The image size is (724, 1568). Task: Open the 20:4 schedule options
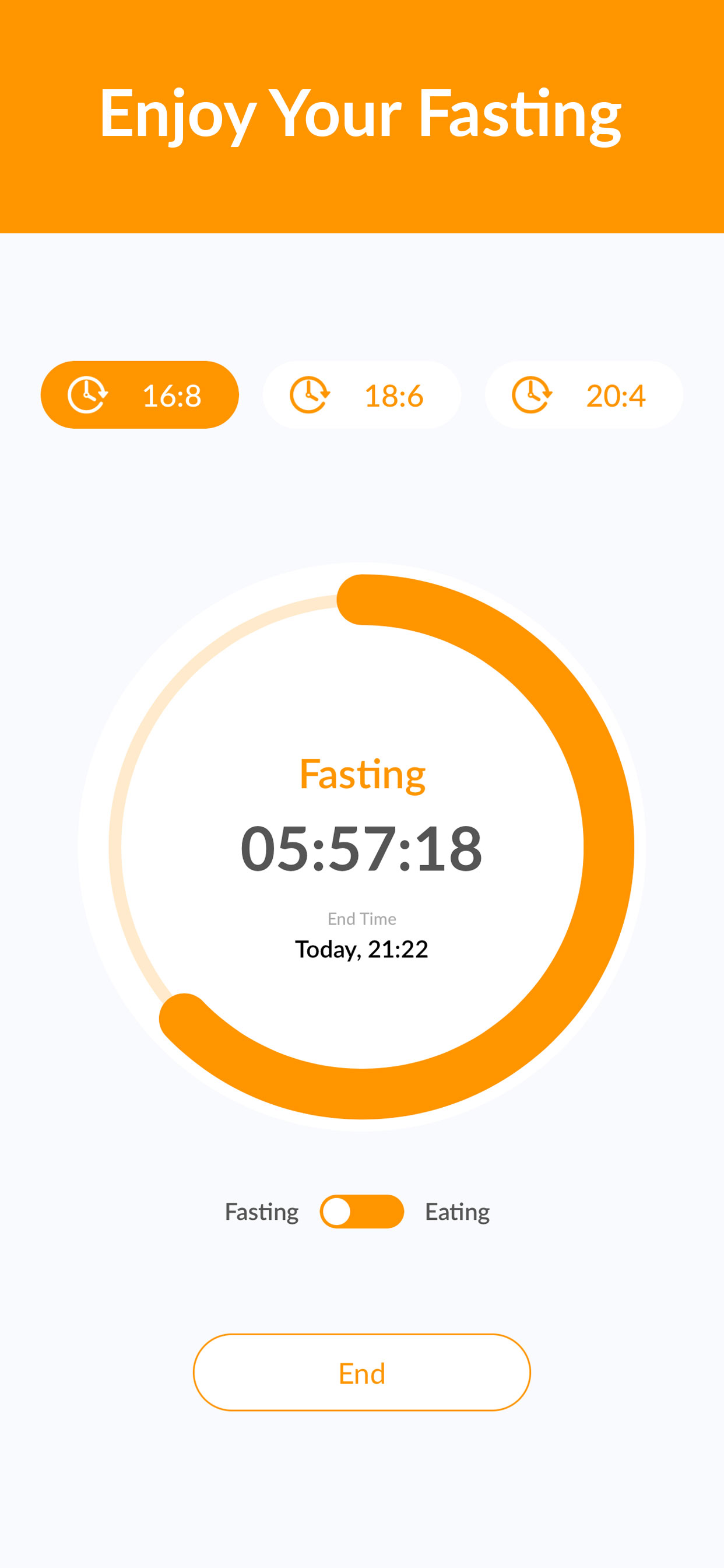[584, 395]
